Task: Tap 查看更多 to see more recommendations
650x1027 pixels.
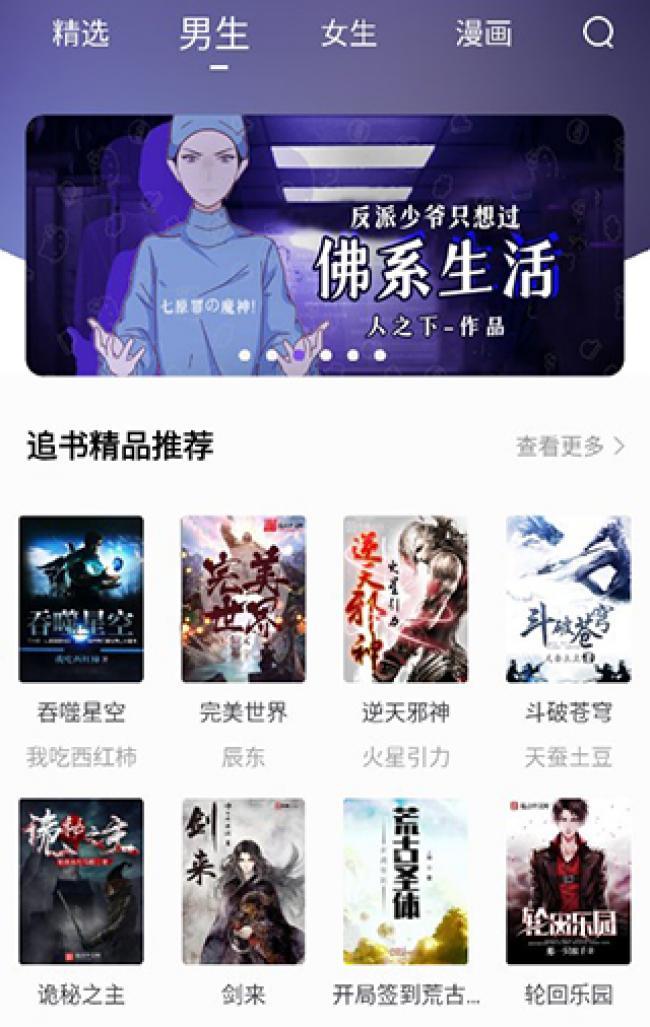Action: point(570,446)
